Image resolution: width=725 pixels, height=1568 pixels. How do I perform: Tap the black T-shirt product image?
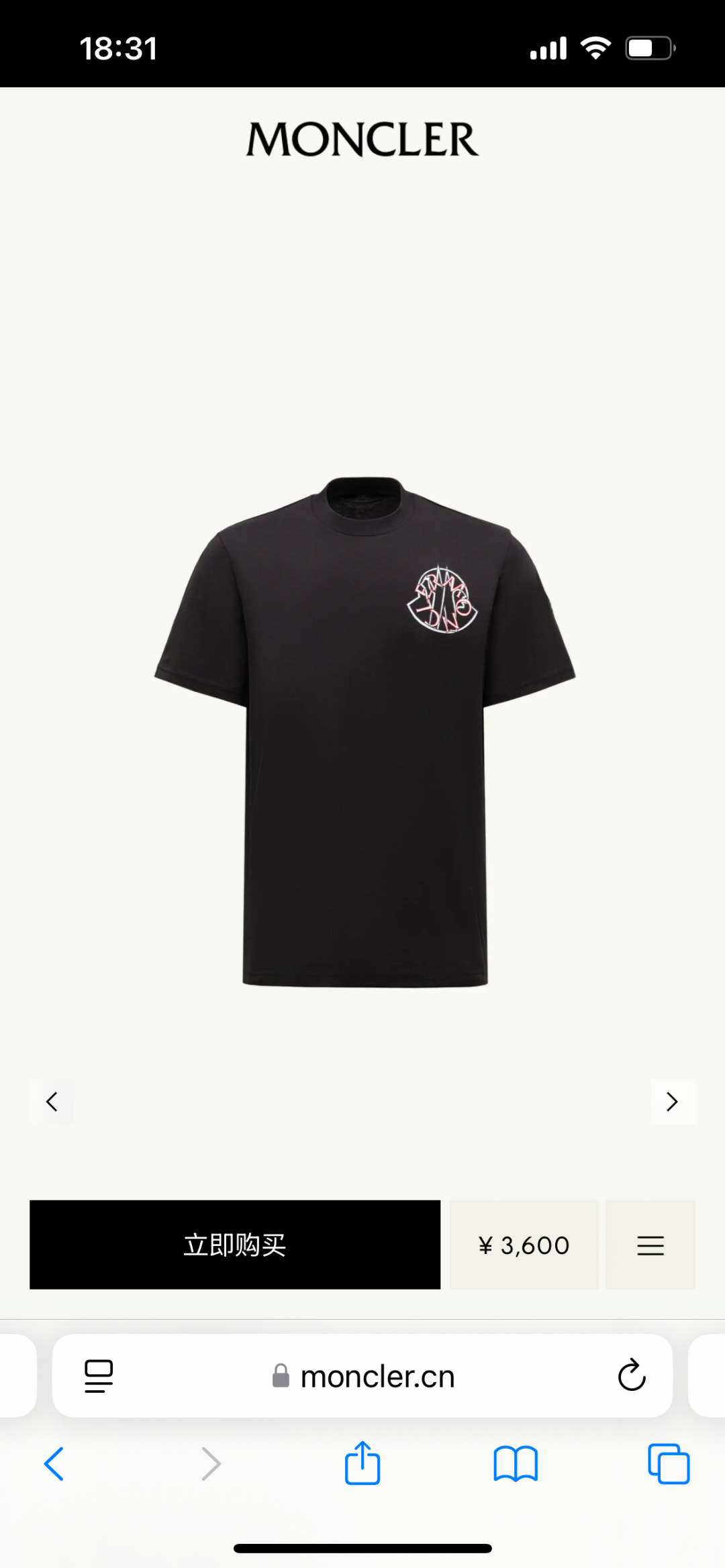[x=365, y=731]
